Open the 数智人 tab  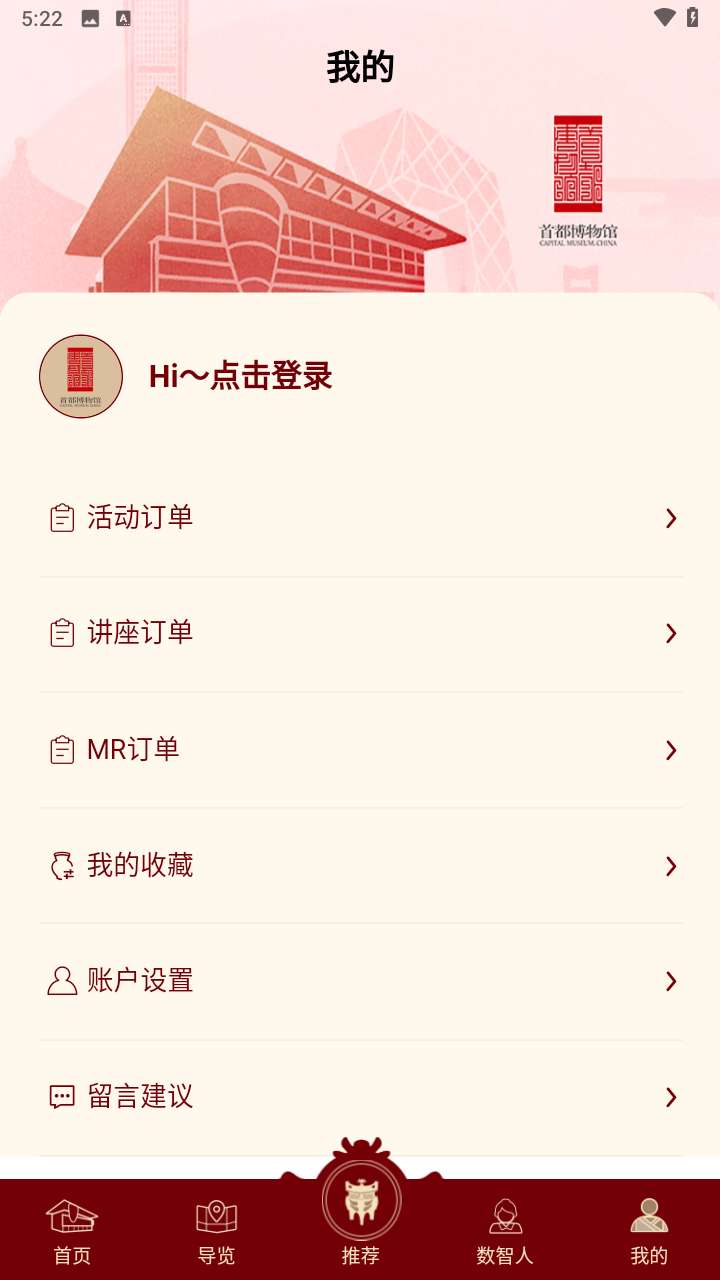[505, 1231]
